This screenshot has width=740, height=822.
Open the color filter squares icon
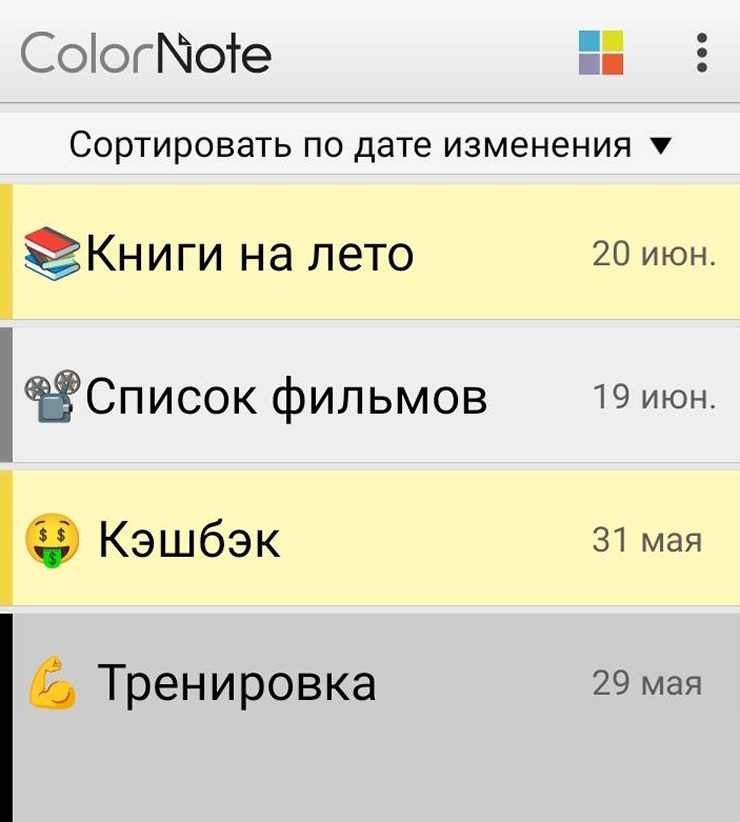[601, 52]
